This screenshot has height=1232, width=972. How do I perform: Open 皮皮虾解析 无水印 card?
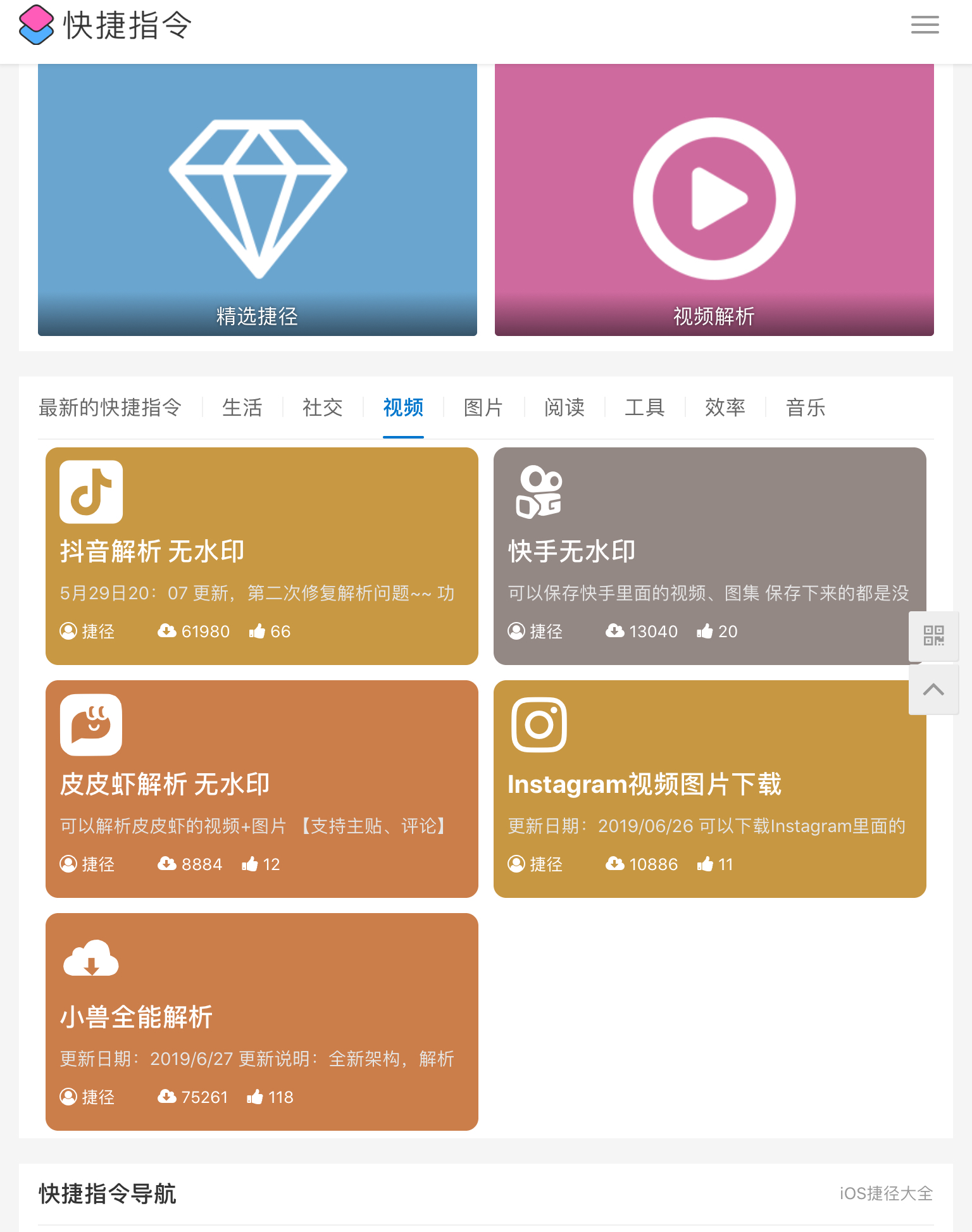click(261, 788)
